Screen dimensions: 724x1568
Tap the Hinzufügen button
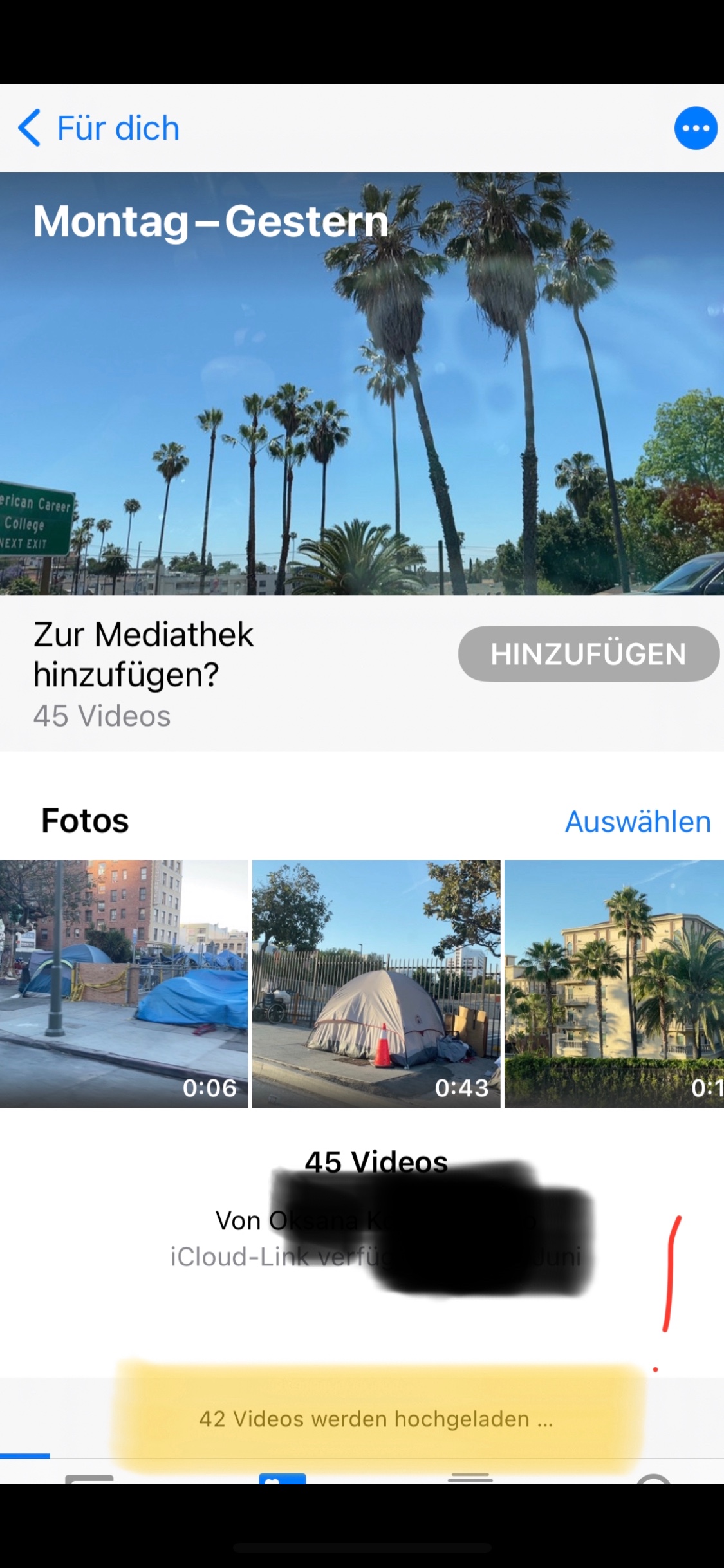click(x=588, y=654)
